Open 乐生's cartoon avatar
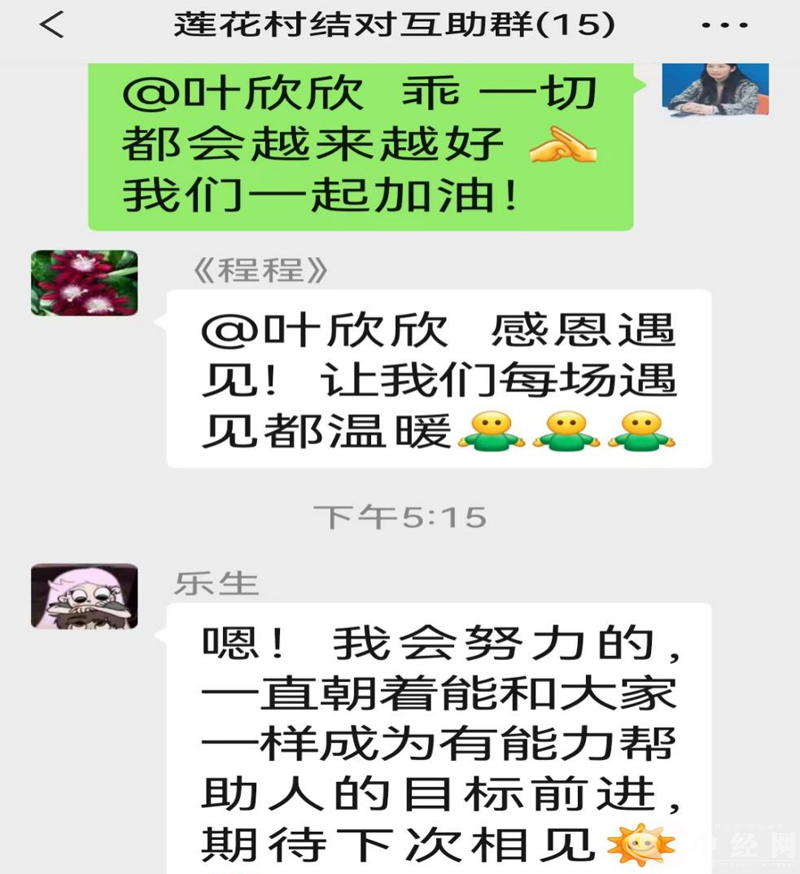The width and height of the screenshot is (800, 874). [x=83, y=597]
